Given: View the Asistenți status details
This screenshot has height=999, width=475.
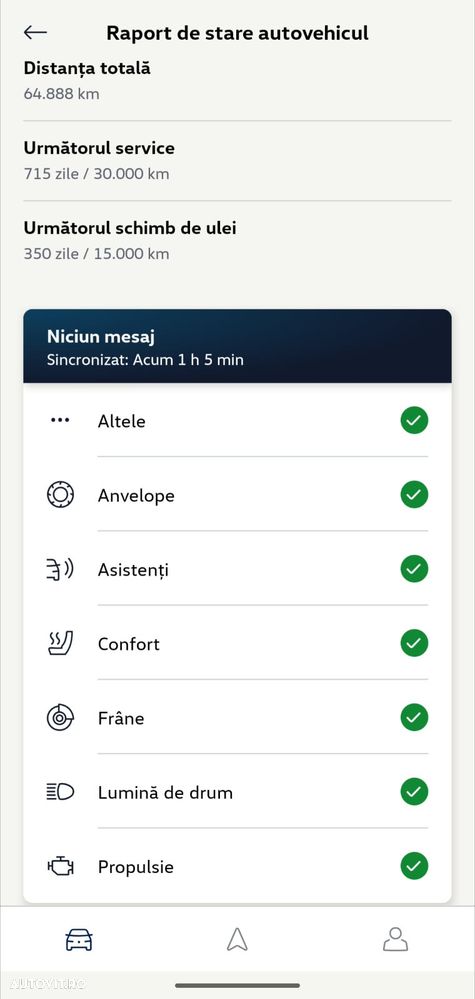Looking at the screenshot, I should [237, 569].
